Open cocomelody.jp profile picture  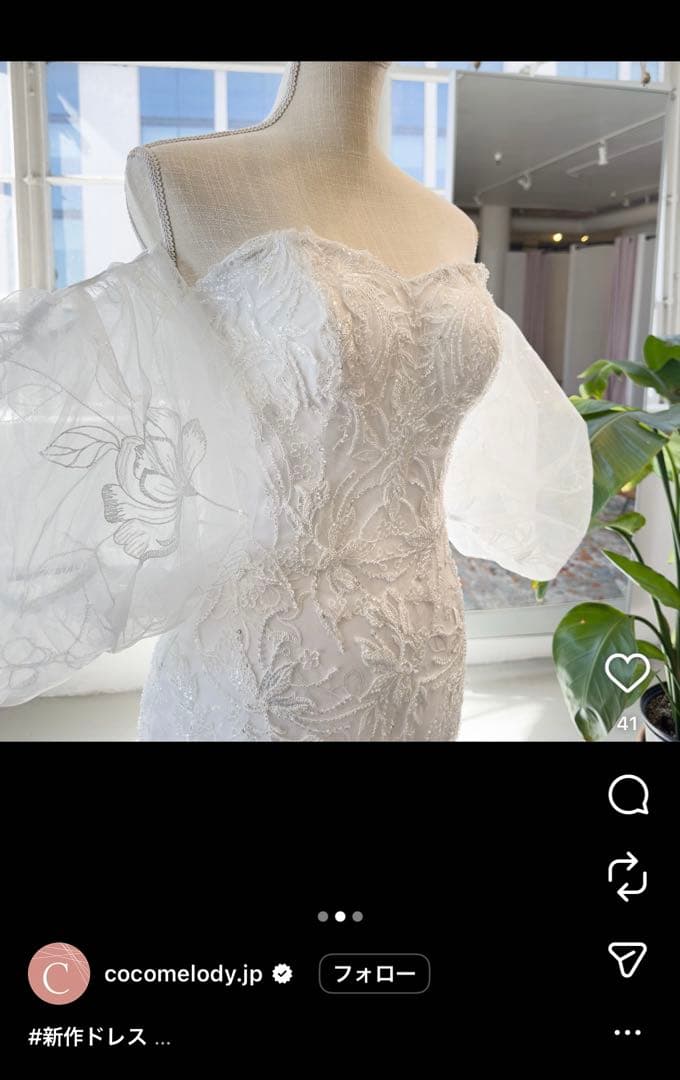pyautogui.click(x=59, y=973)
